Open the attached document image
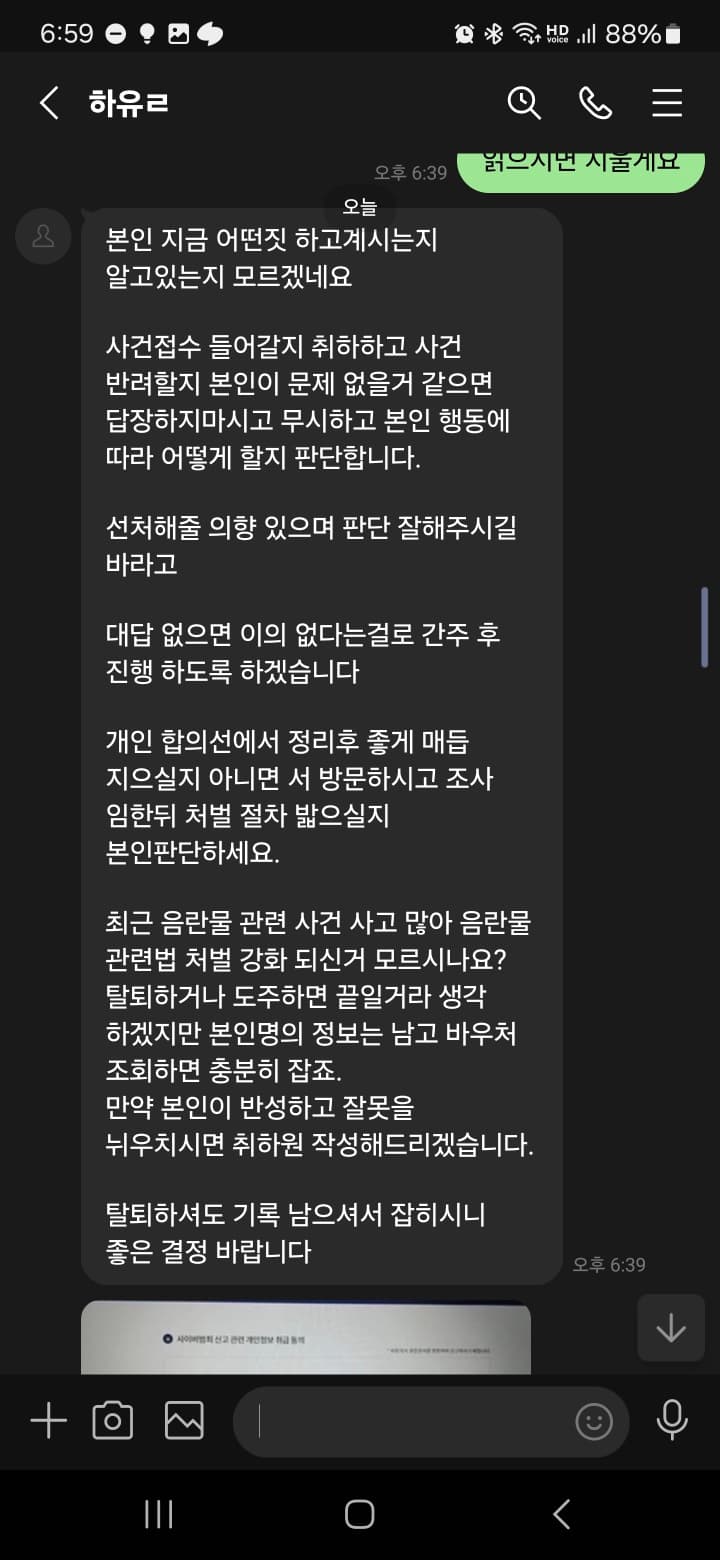 [x=305, y=1337]
